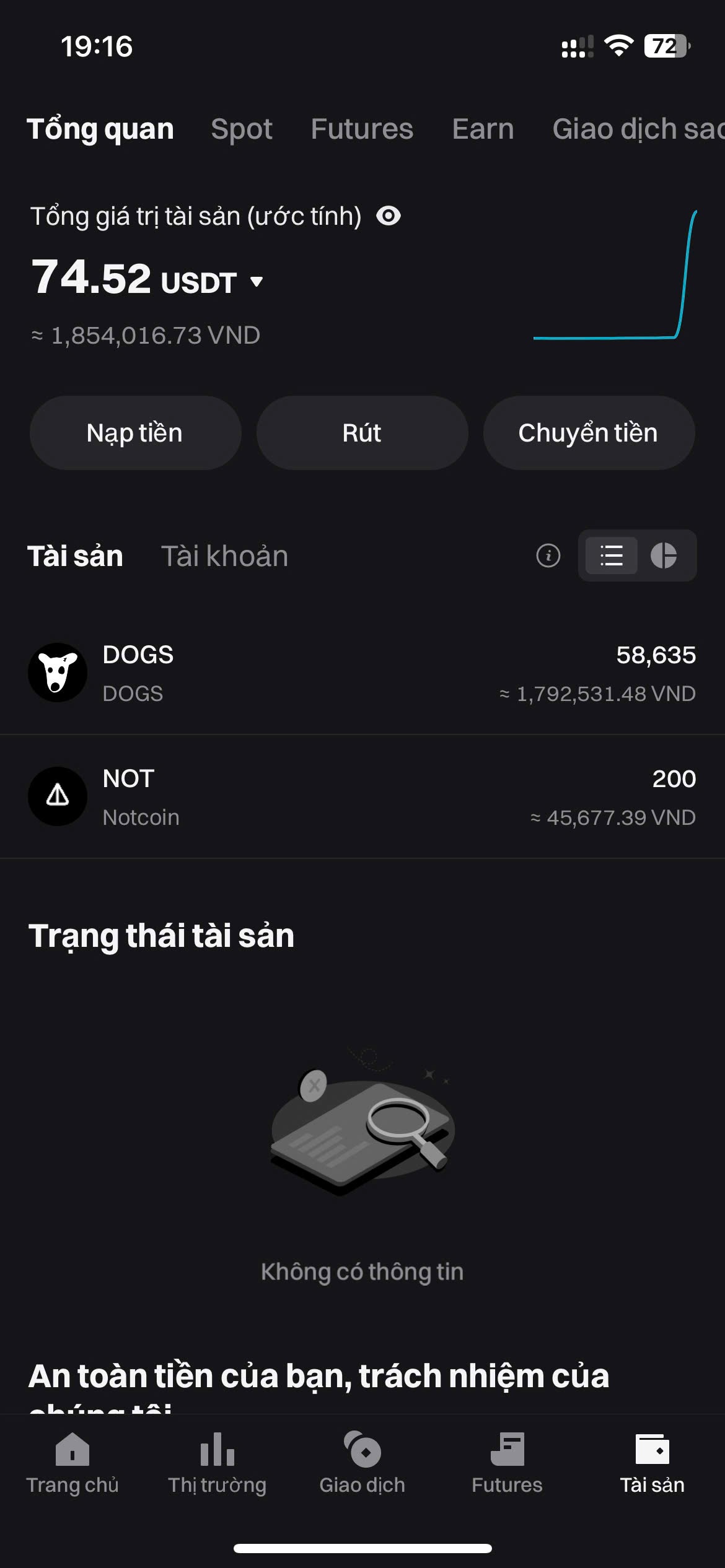This screenshot has width=725, height=1568.
Task: Switch to the pie chart view
Action: [664, 555]
